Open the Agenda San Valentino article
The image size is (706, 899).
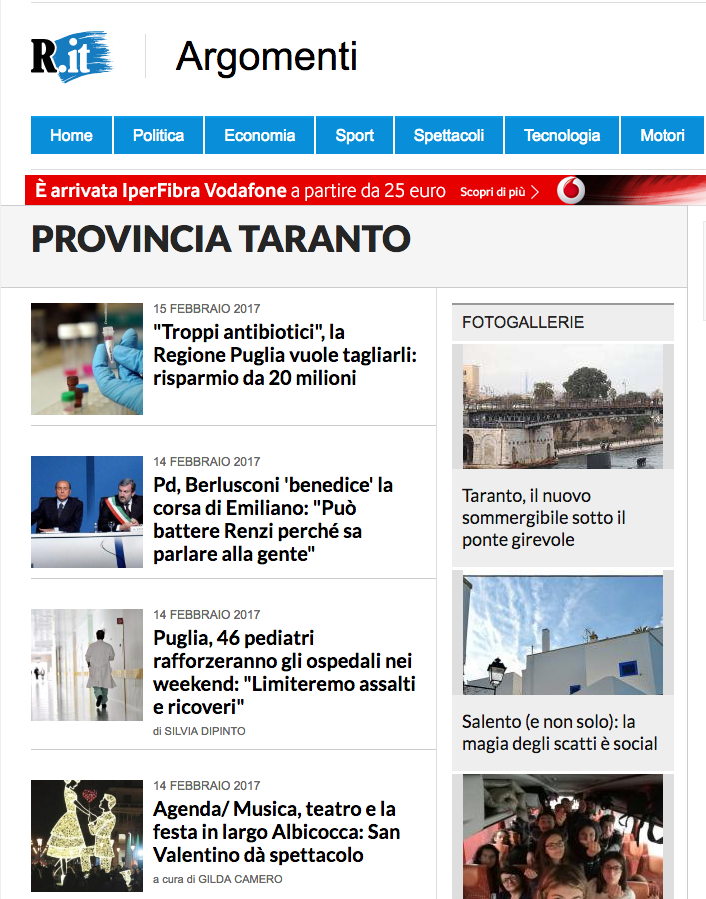pos(275,832)
